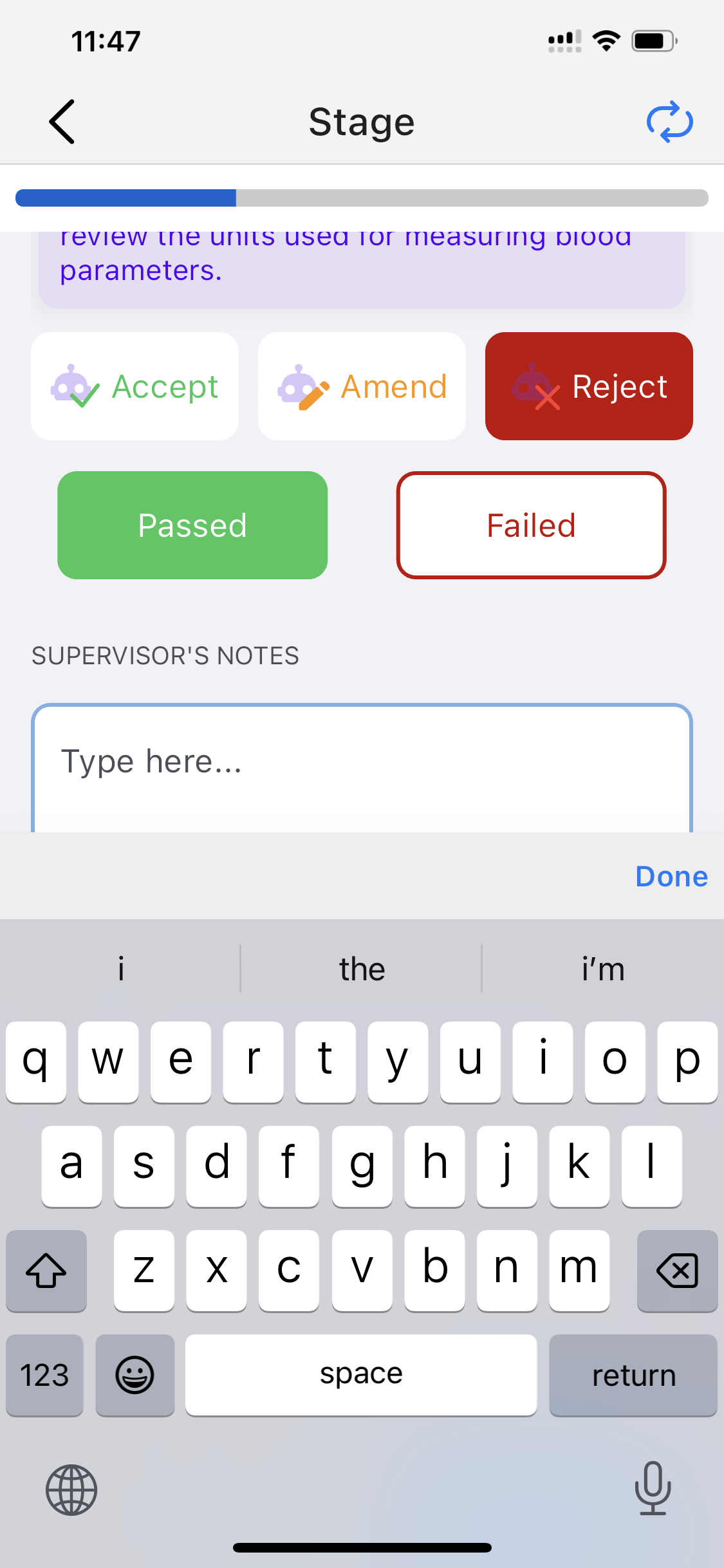This screenshot has height=1568, width=724.
Task: Select the Accept option
Action: coord(135,386)
